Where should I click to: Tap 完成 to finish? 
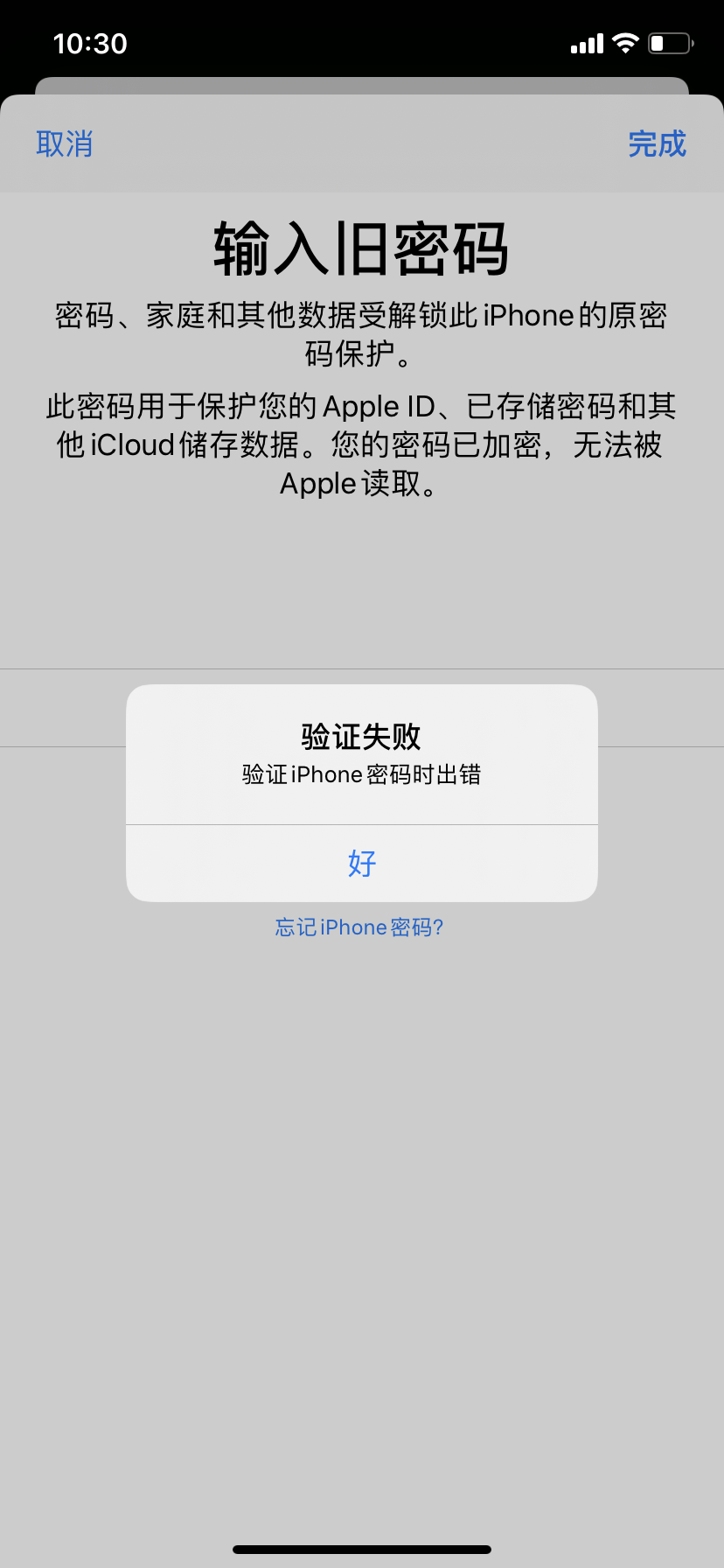click(x=657, y=143)
